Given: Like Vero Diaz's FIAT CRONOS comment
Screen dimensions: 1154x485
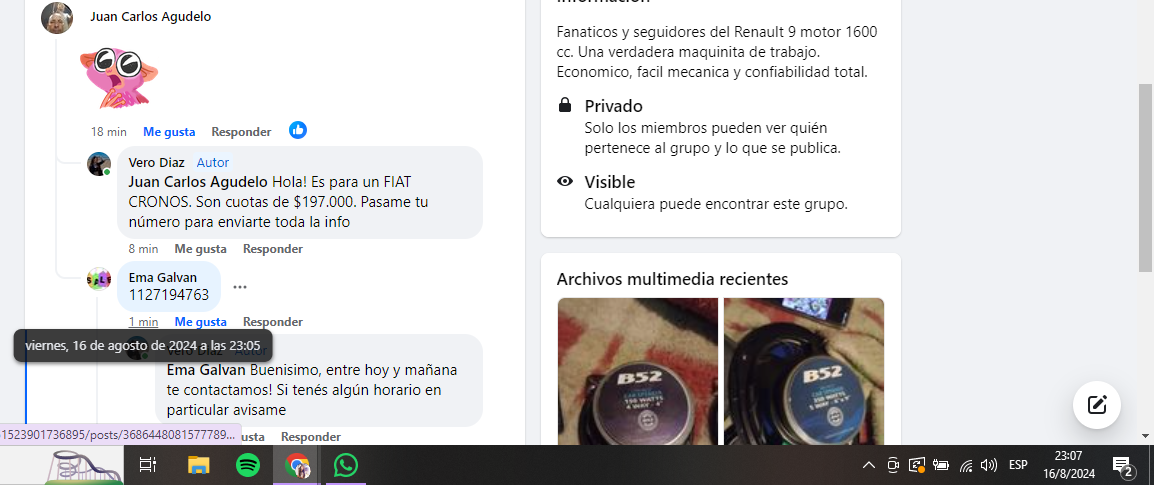Looking at the screenshot, I should [x=200, y=249].
